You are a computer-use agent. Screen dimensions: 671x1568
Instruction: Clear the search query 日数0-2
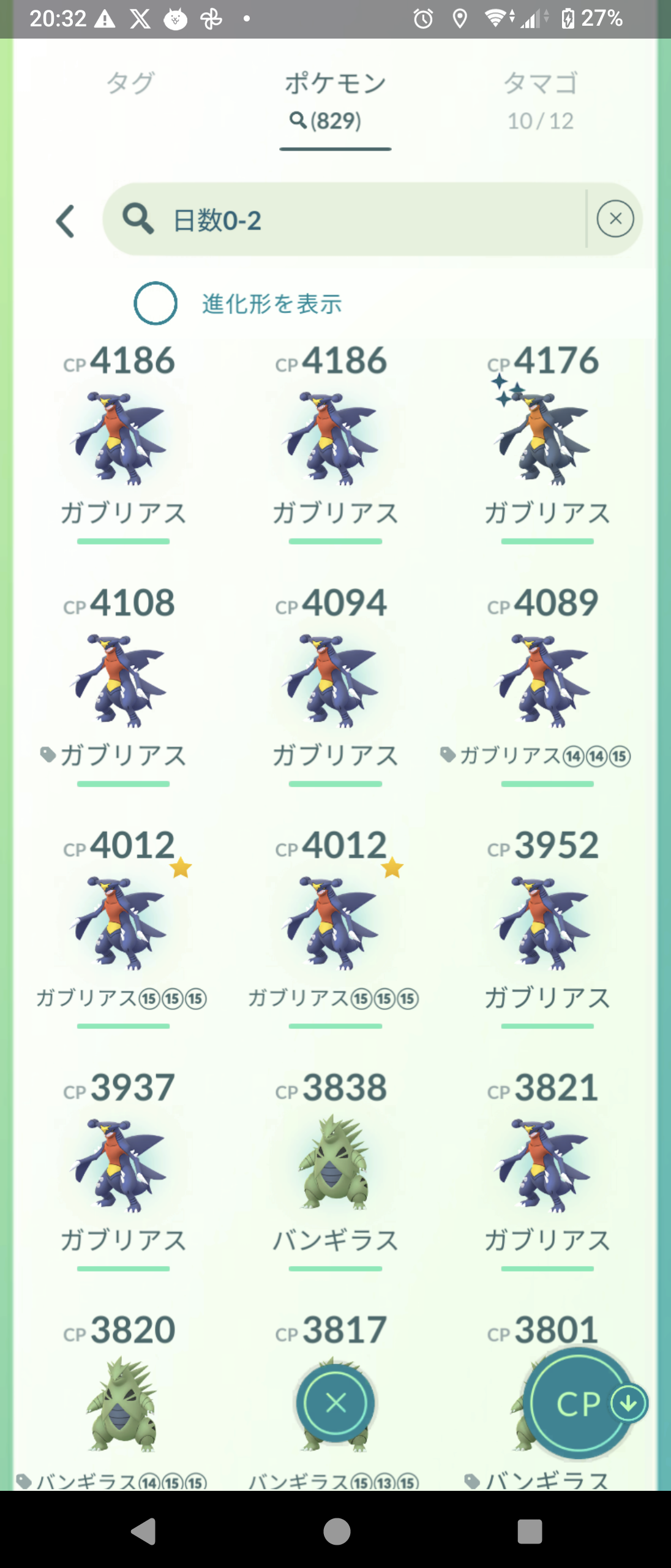pos(615,219)
